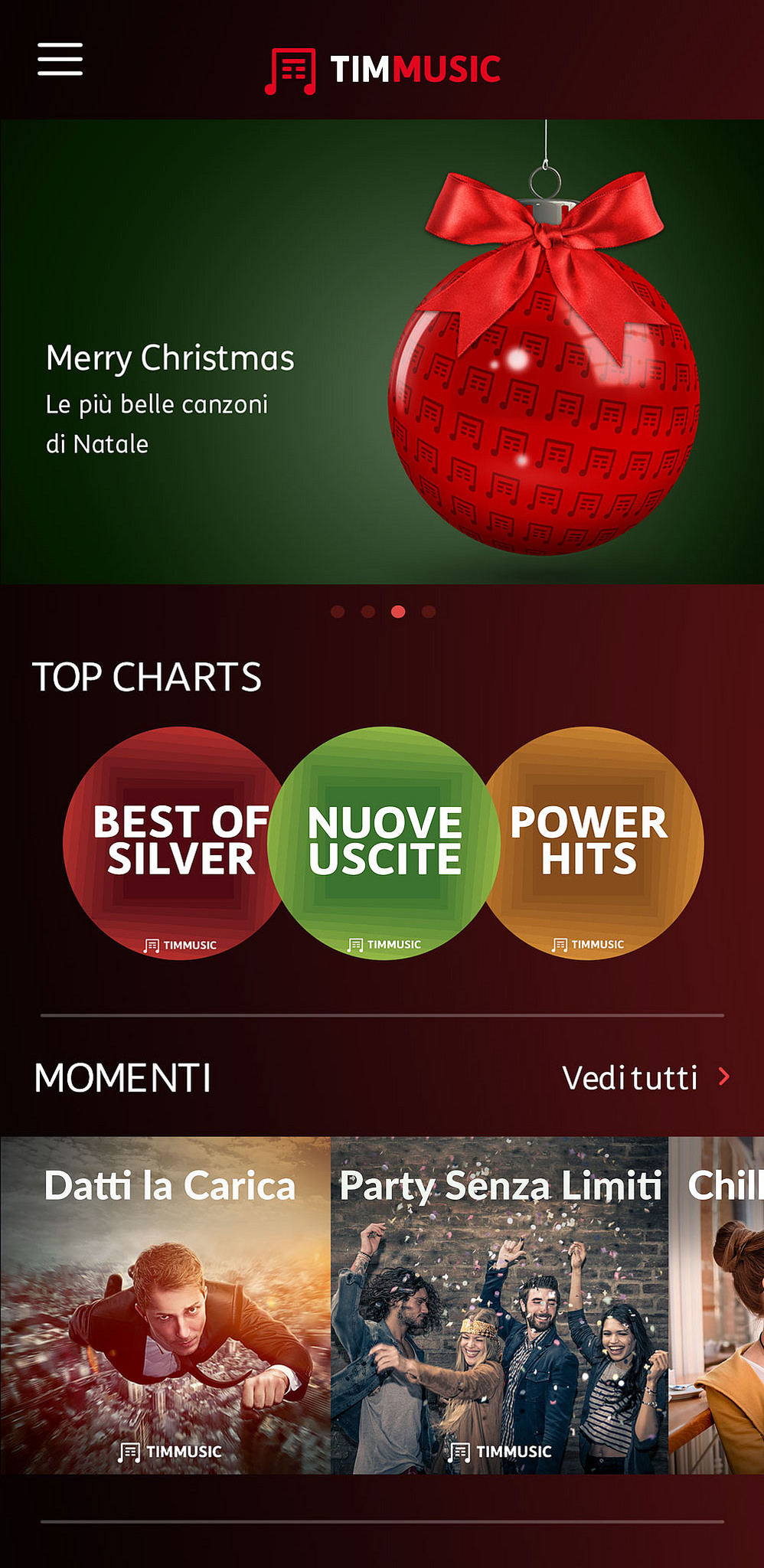The image size is (764, 1568).
Task: Open the partially visible Chill card
Action: [x=717, y=1305]
